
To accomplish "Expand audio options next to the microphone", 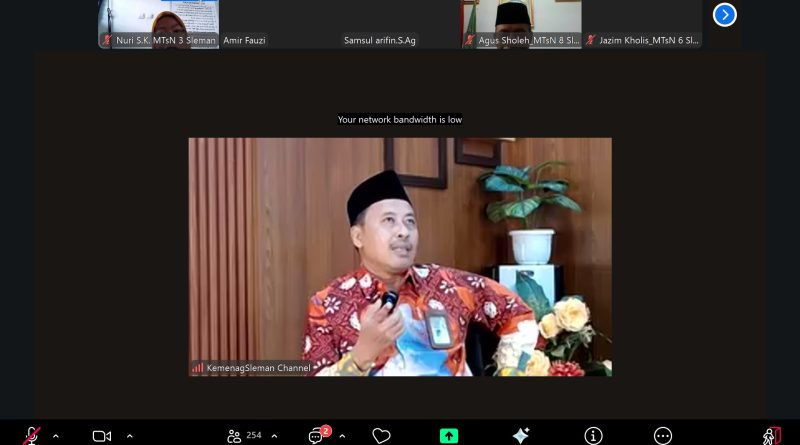I will pos(55,436).
